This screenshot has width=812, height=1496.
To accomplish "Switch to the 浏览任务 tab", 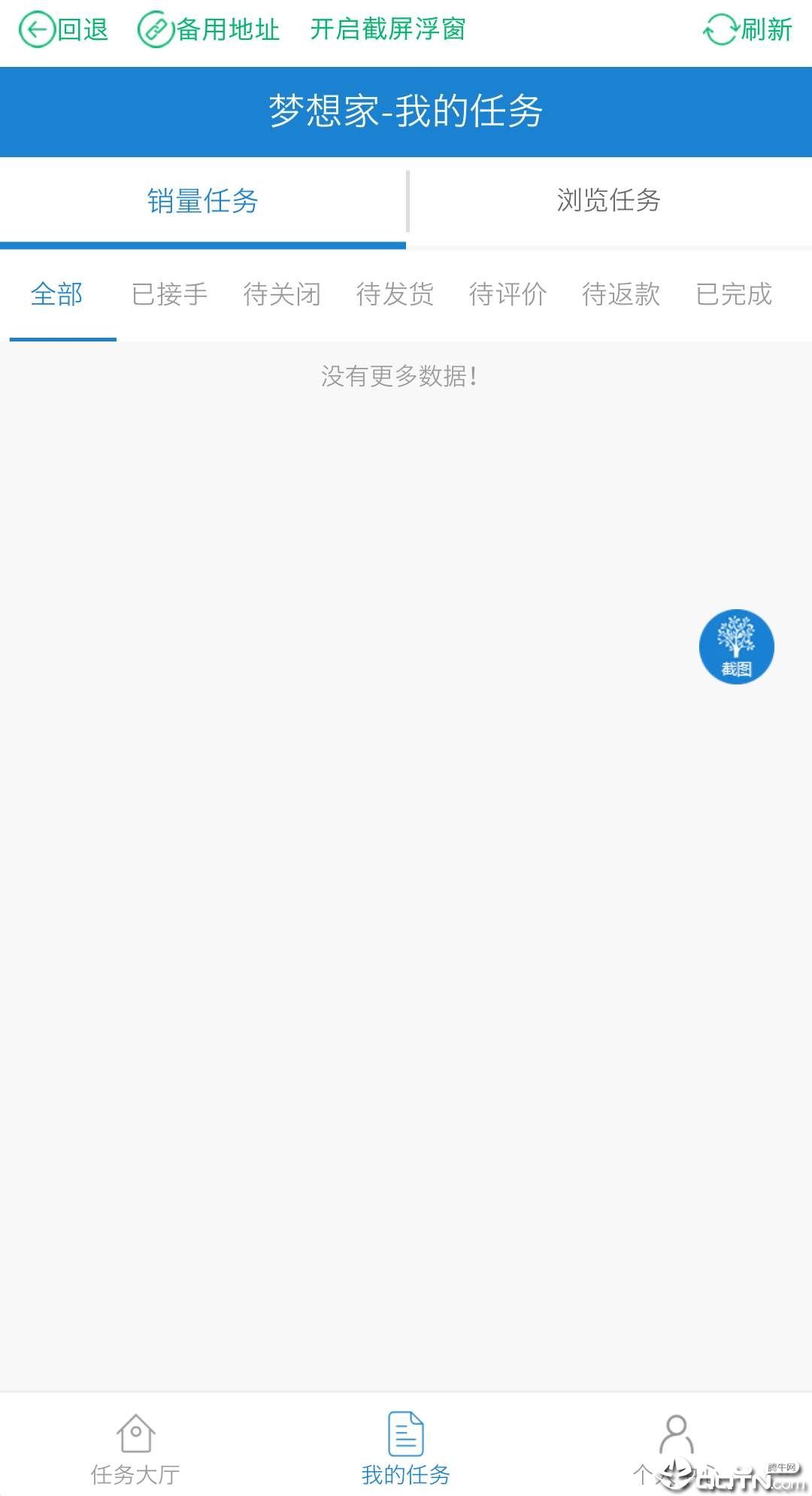I will click(x=609, y=202).
